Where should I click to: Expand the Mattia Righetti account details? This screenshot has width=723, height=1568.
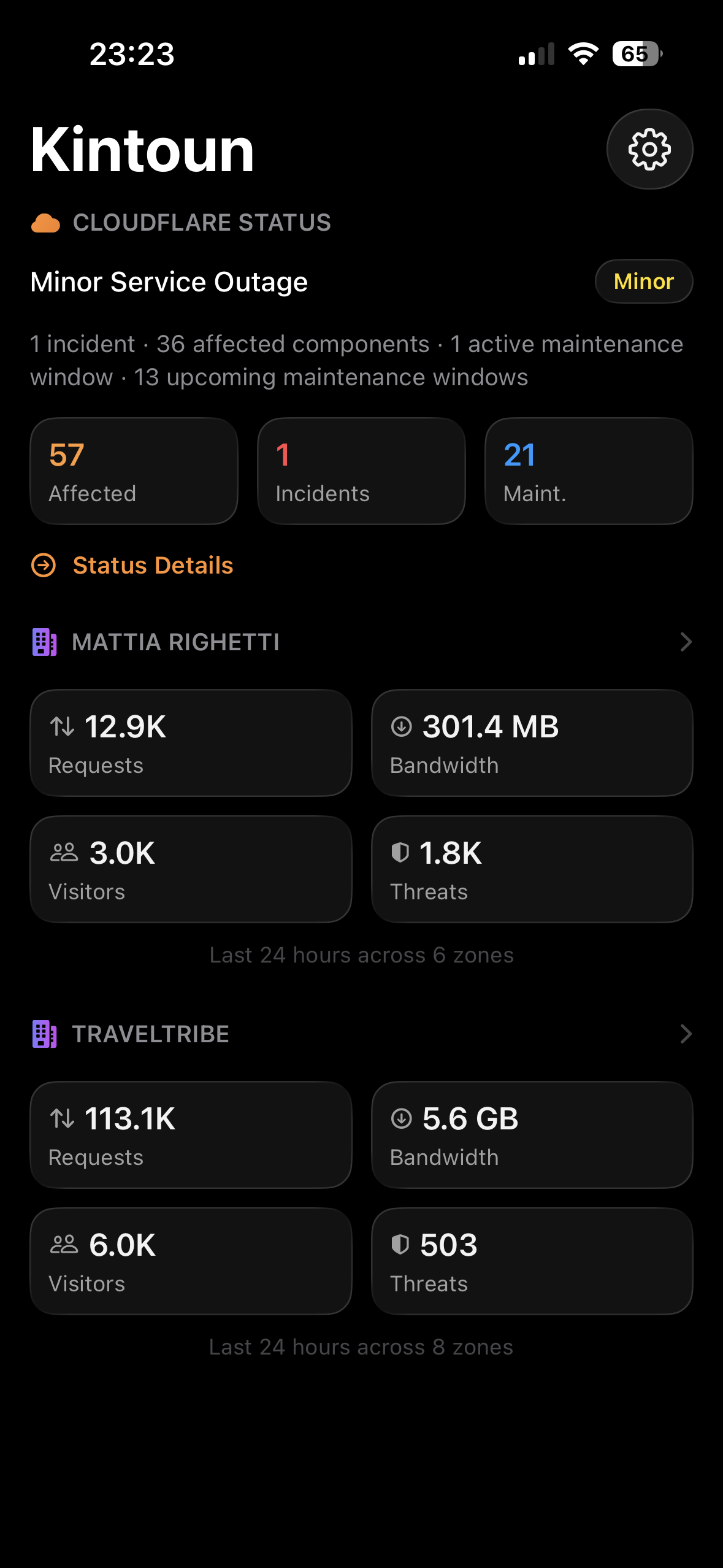coord(686,642)
